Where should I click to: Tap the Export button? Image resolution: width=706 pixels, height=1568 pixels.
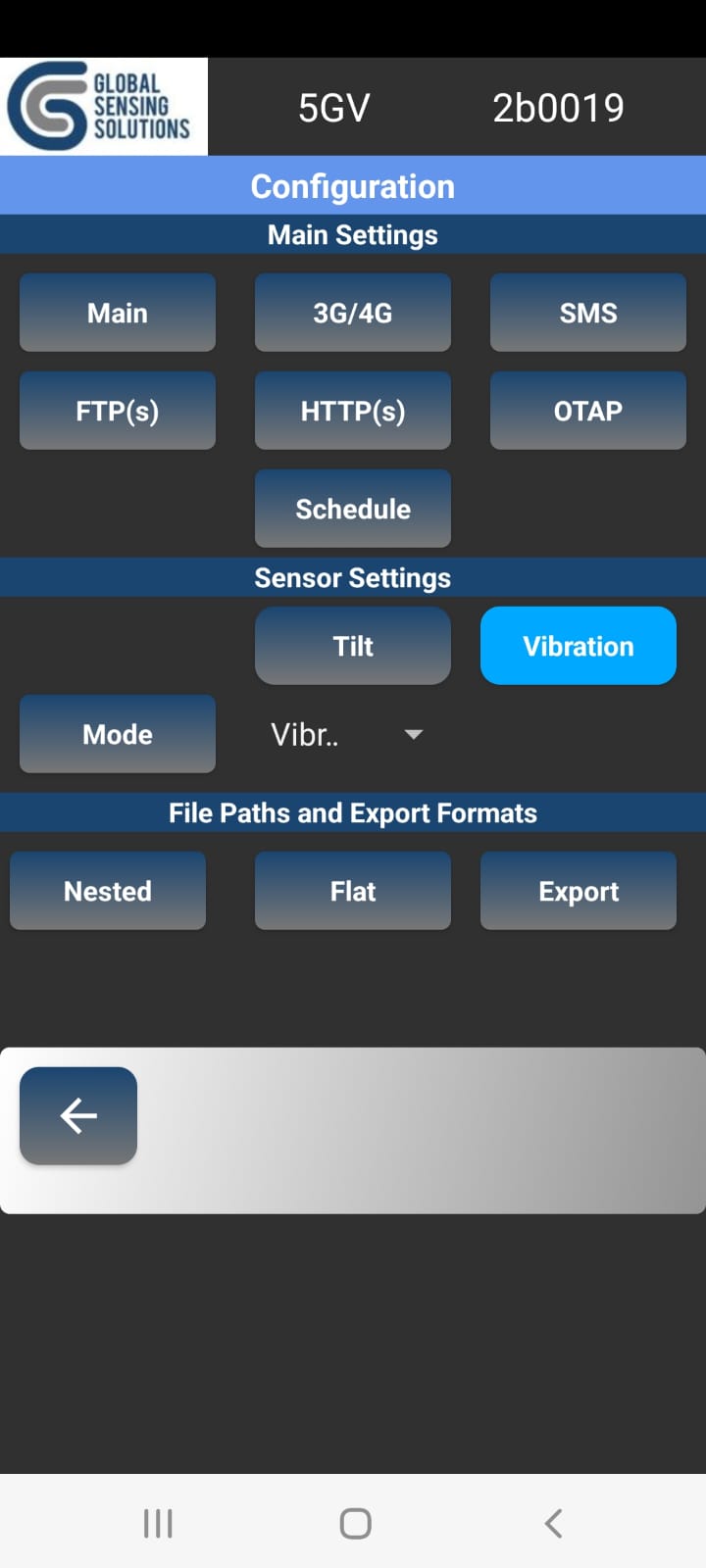click(x=579, y=891)
